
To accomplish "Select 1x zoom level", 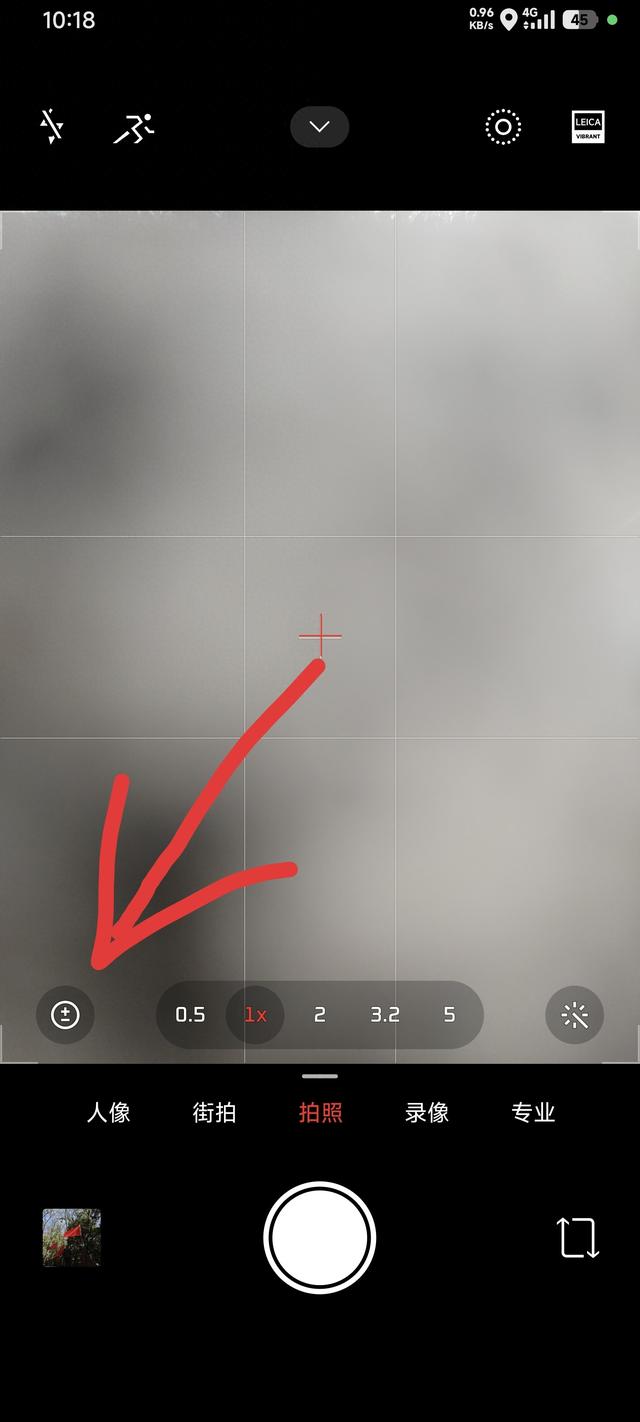I will [255, 1015].
